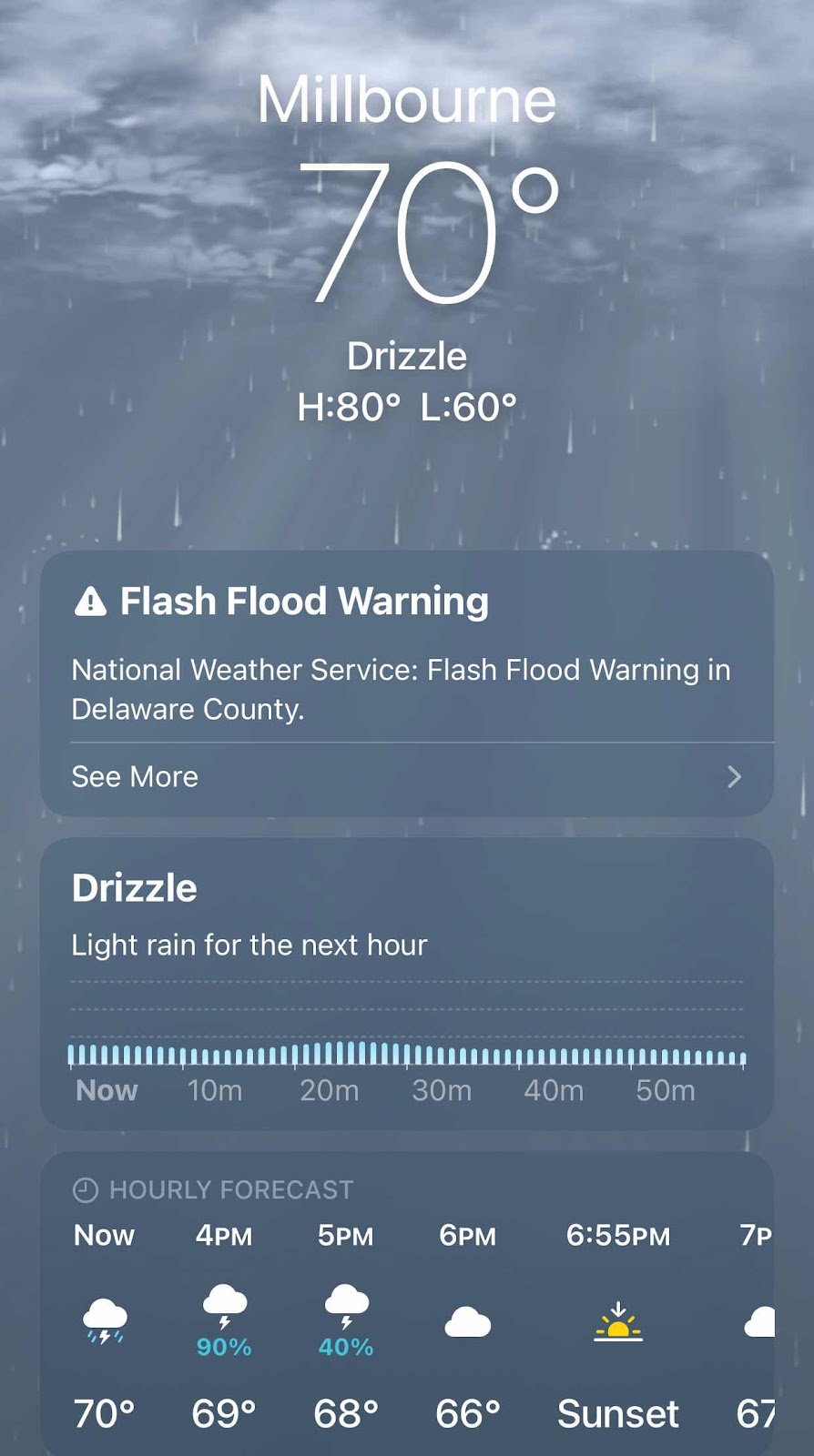This screenshot has width=814, height=1456.
Task: Open the Drizzle next-hour precipitation card
Action: pyautogui.click(x=407, y=984)
